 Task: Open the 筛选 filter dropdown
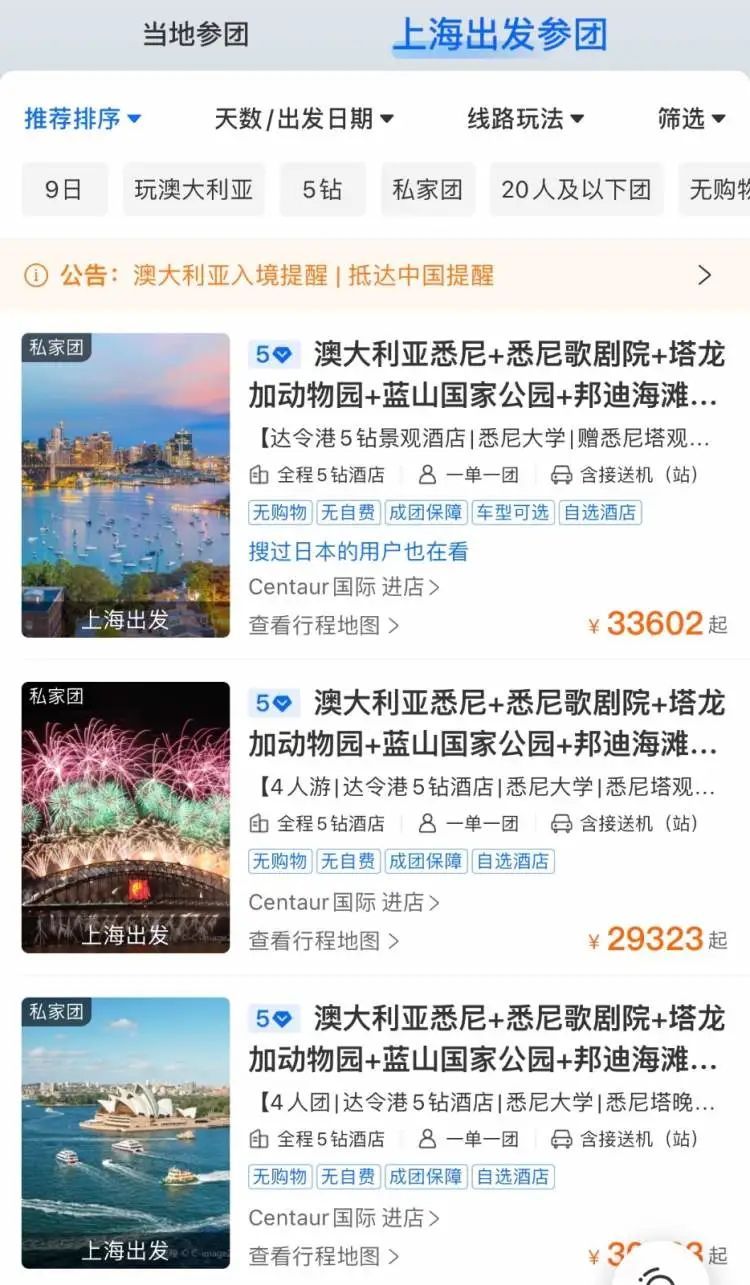click(691, 119)
